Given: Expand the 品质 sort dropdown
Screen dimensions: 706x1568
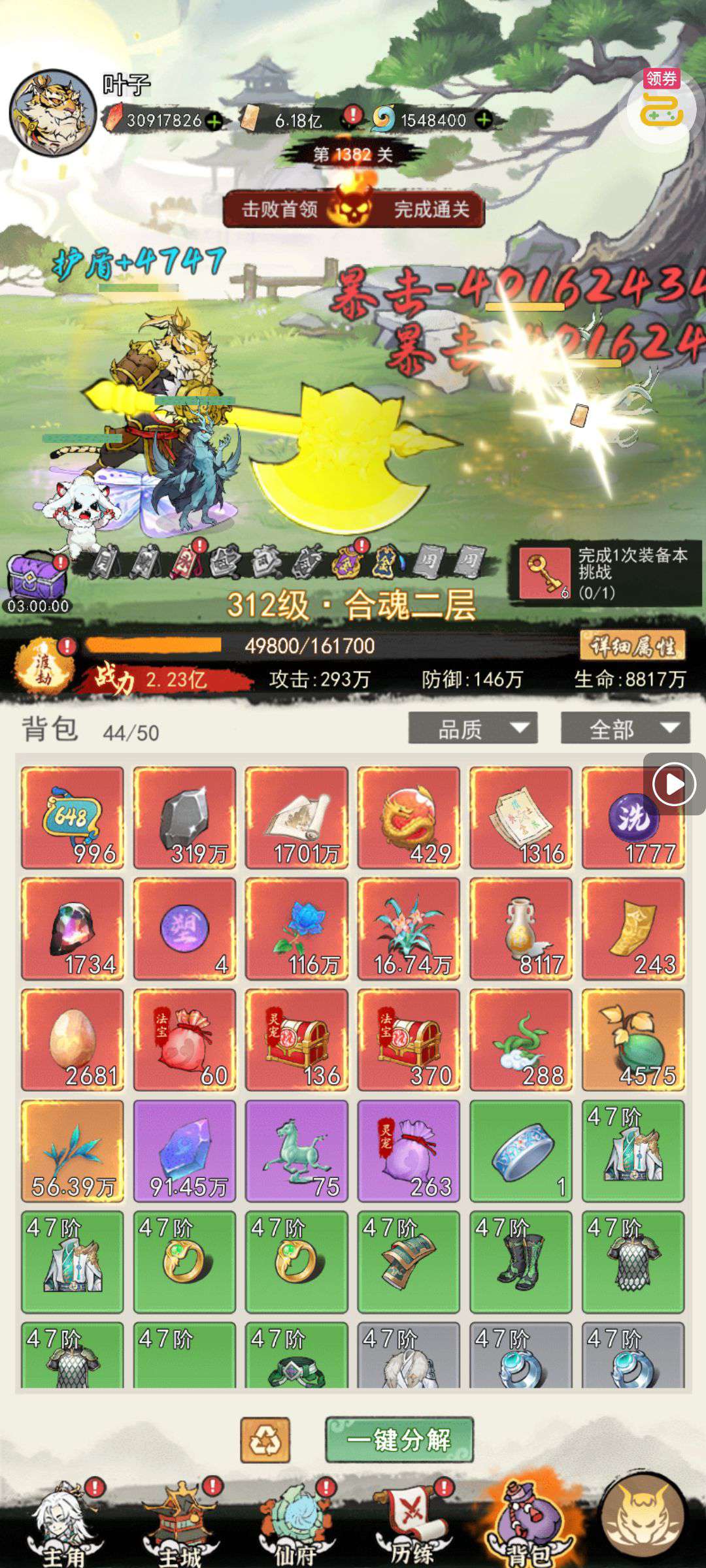Looking at the screenshot, I should [473, 728].
